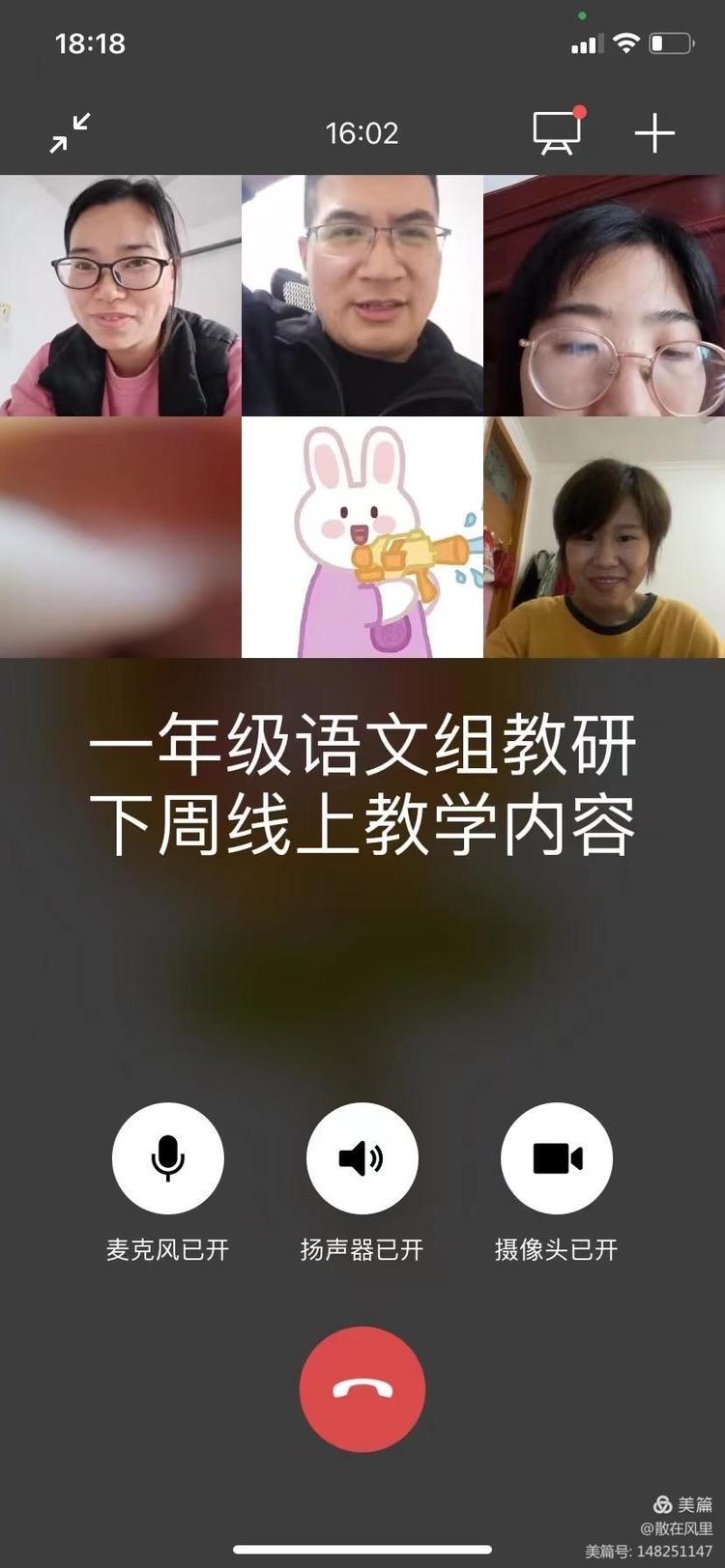Tap the rabbit cartoon participant tile

362,537
